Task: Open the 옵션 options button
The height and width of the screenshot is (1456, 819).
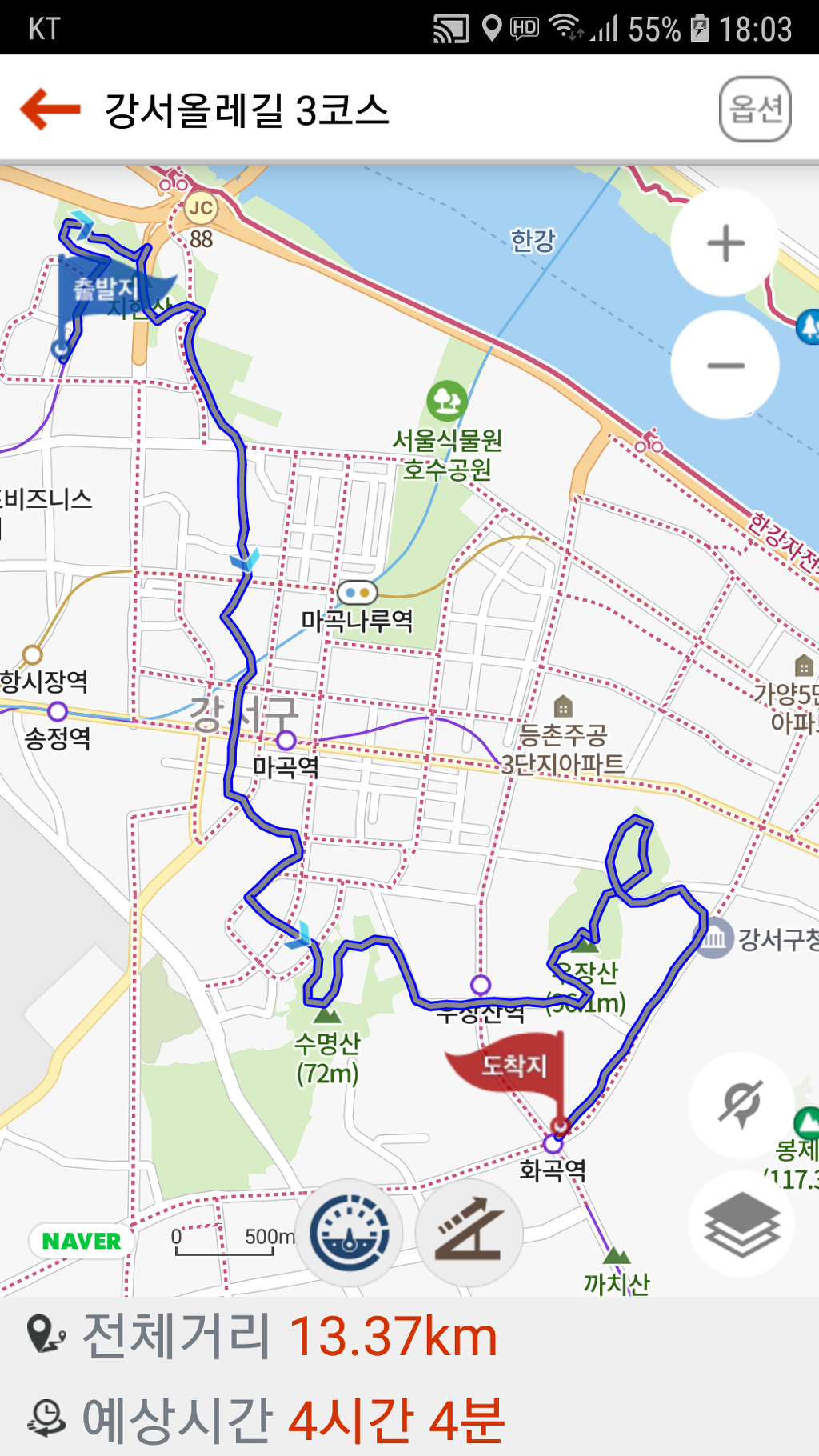Action: [755, 109]
